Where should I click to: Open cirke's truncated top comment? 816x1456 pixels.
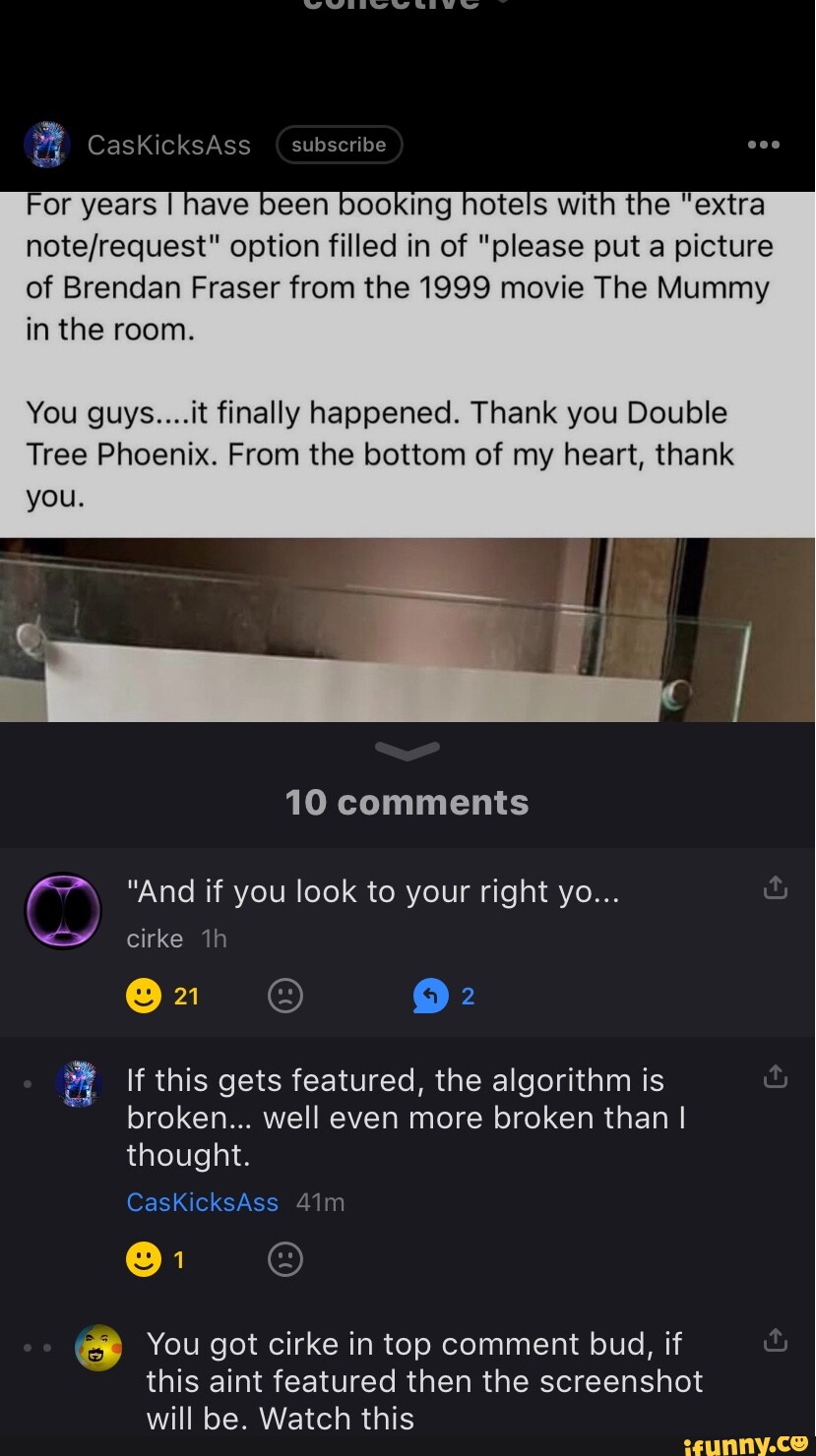coord(373,891)
